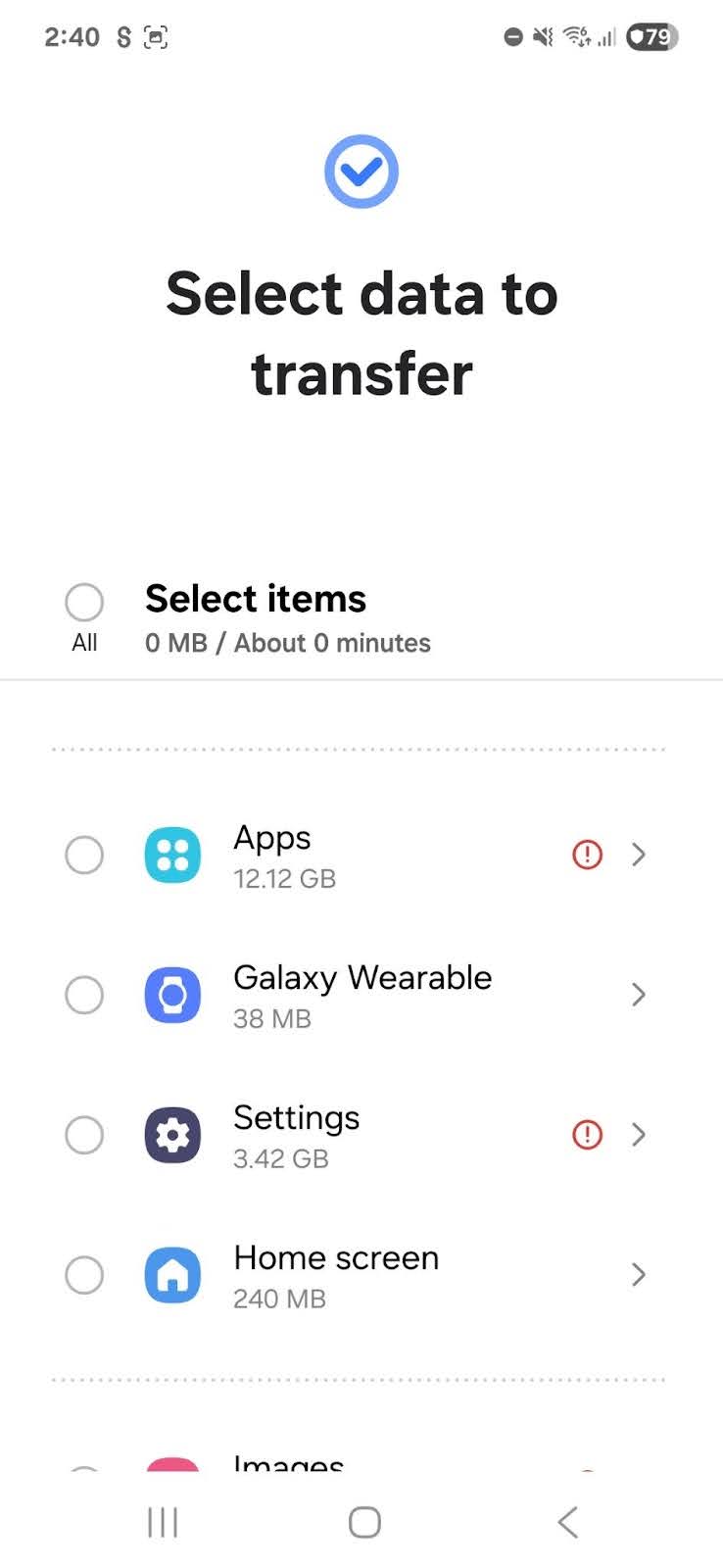Tap the Home screen house icon
723x1568 pixels.
pyautogui.click(x=172, y=1275)
